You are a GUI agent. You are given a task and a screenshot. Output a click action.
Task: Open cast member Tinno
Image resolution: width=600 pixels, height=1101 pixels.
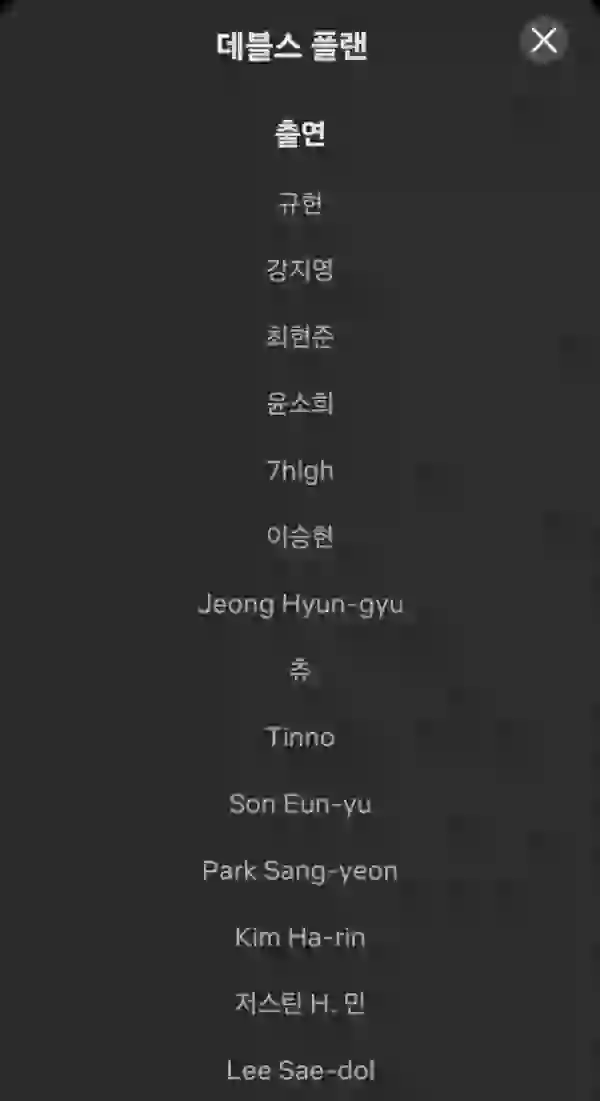coord(300,737)
